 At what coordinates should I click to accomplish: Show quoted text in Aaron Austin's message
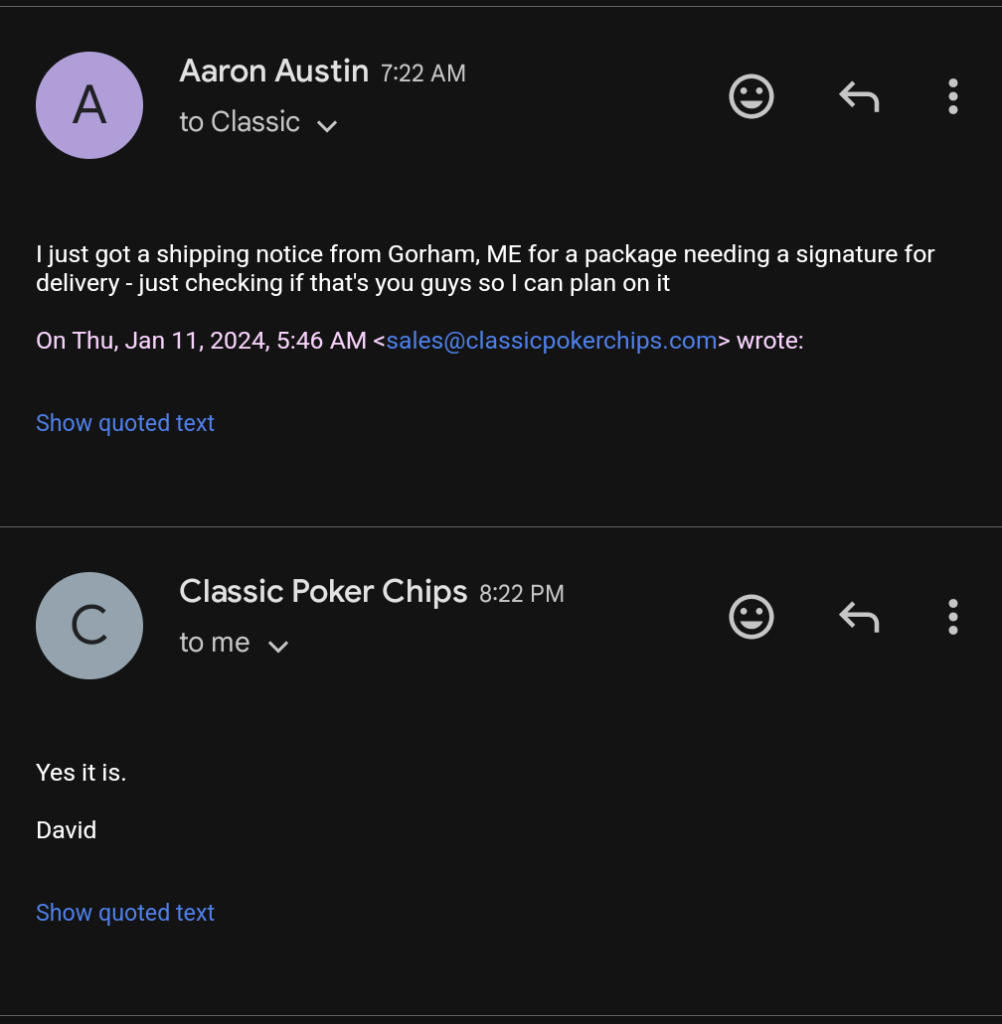125,423
